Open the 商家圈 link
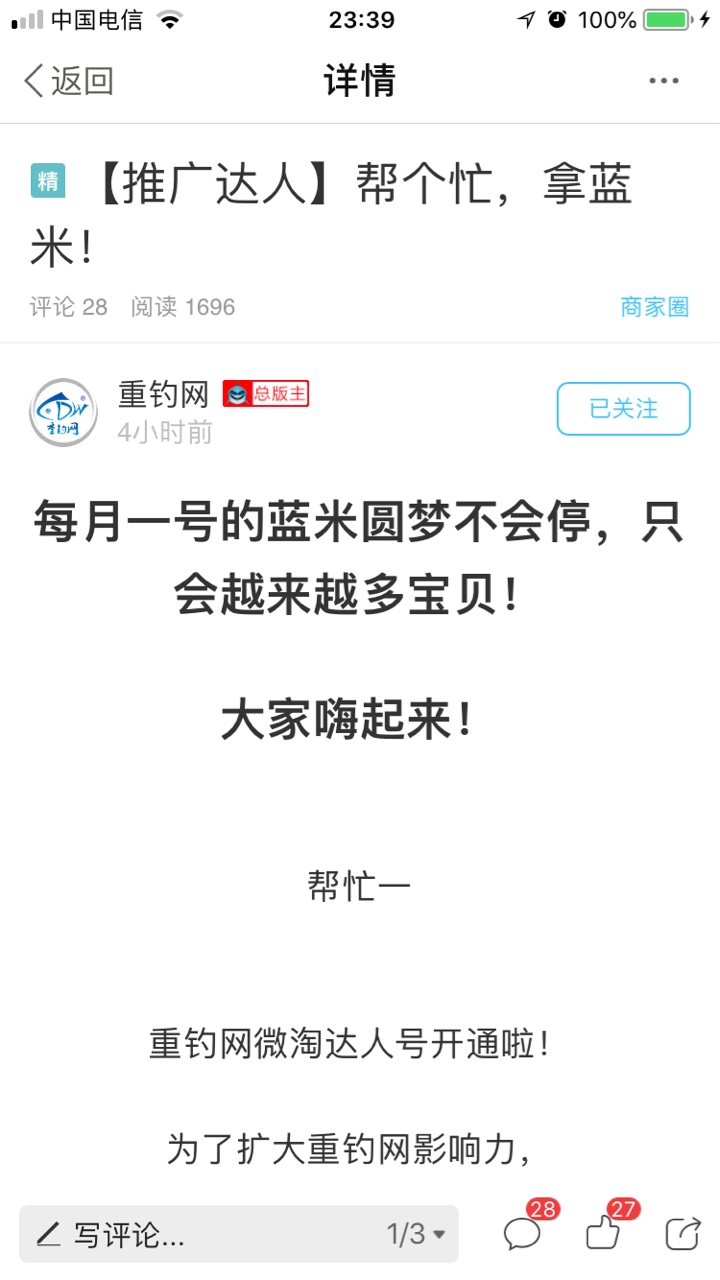This screenshot has width=720, height=1280. pos(654,307)
